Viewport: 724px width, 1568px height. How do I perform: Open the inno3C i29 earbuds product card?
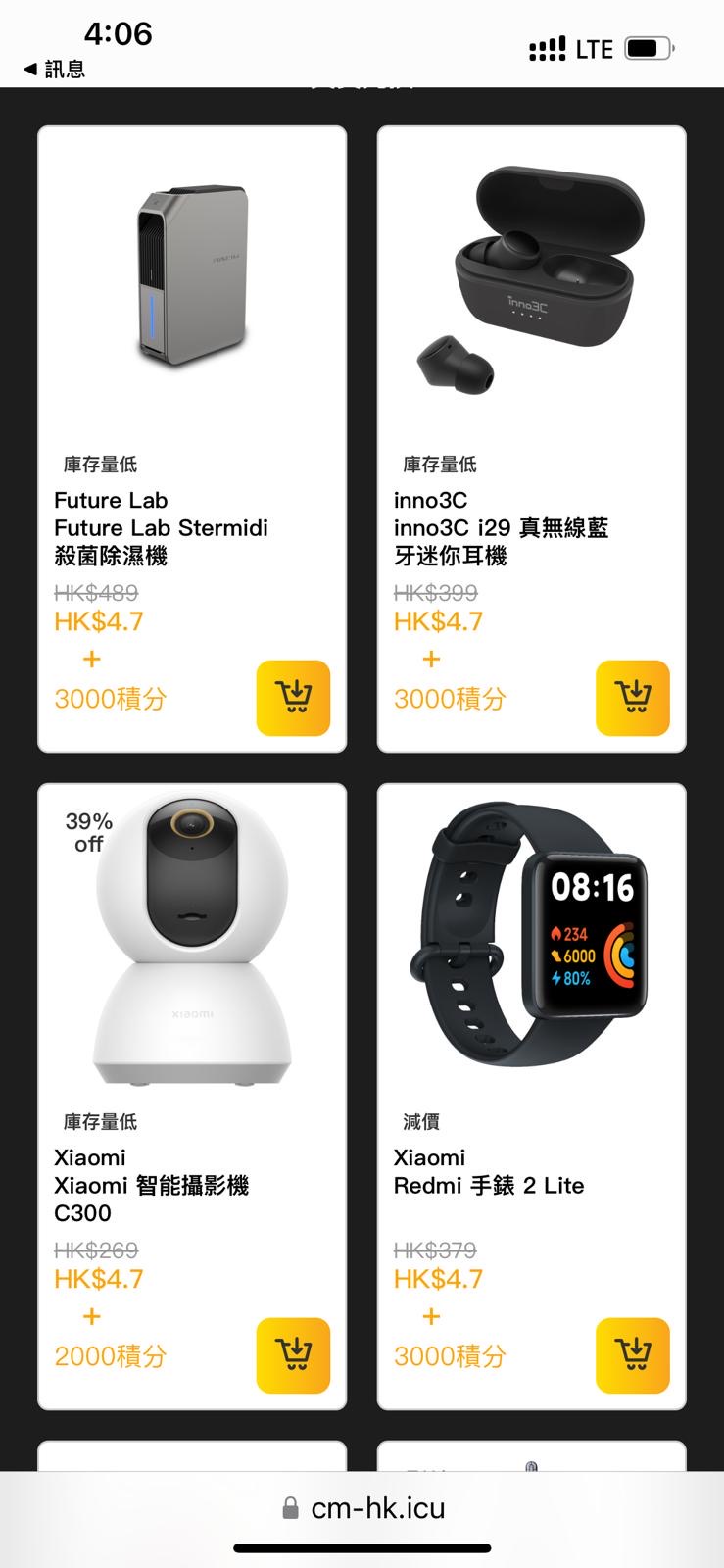532,439
